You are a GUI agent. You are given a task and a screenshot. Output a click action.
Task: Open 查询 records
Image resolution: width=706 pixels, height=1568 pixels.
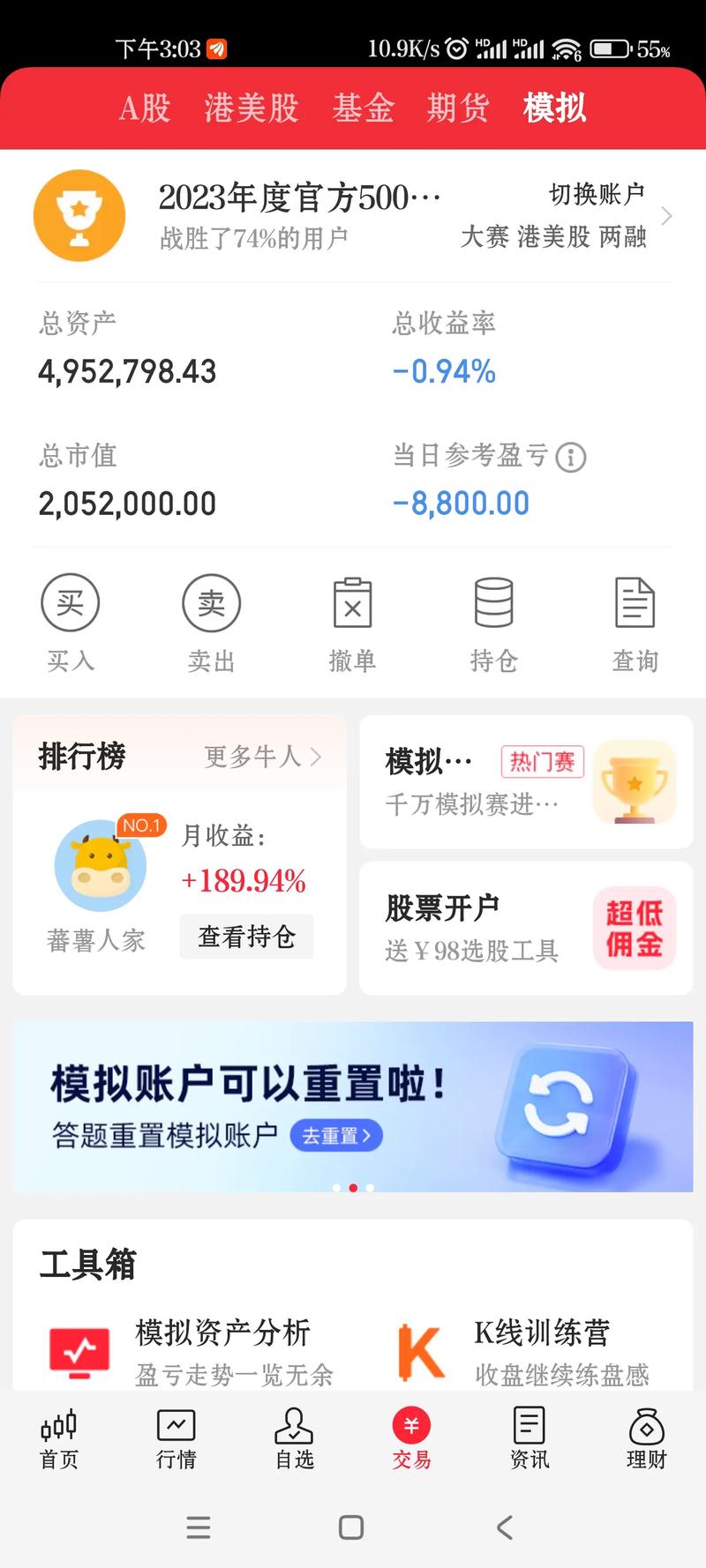pyautogui.click(x=635, y=622)
